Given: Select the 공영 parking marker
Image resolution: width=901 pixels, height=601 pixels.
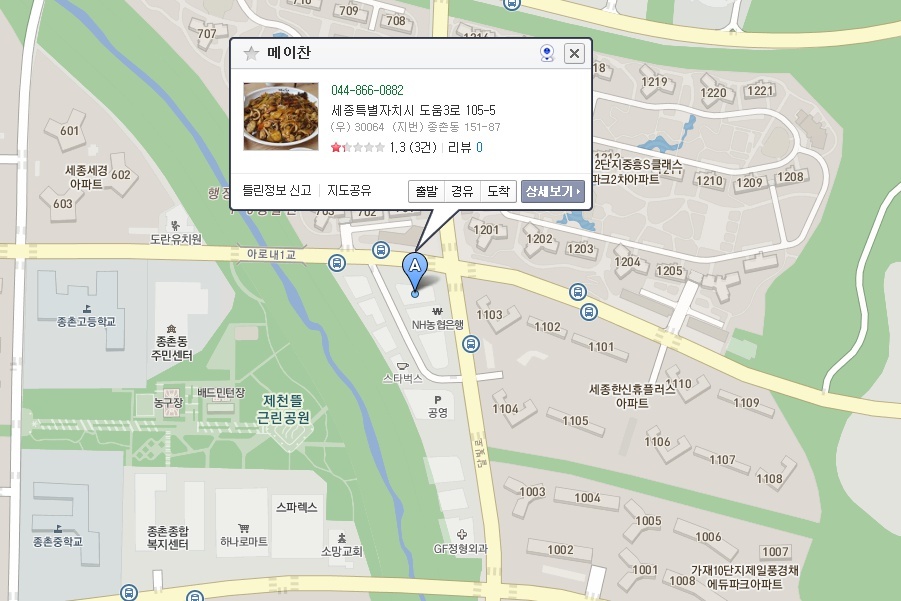Looking at the screenshot, I should click(437, 406).
